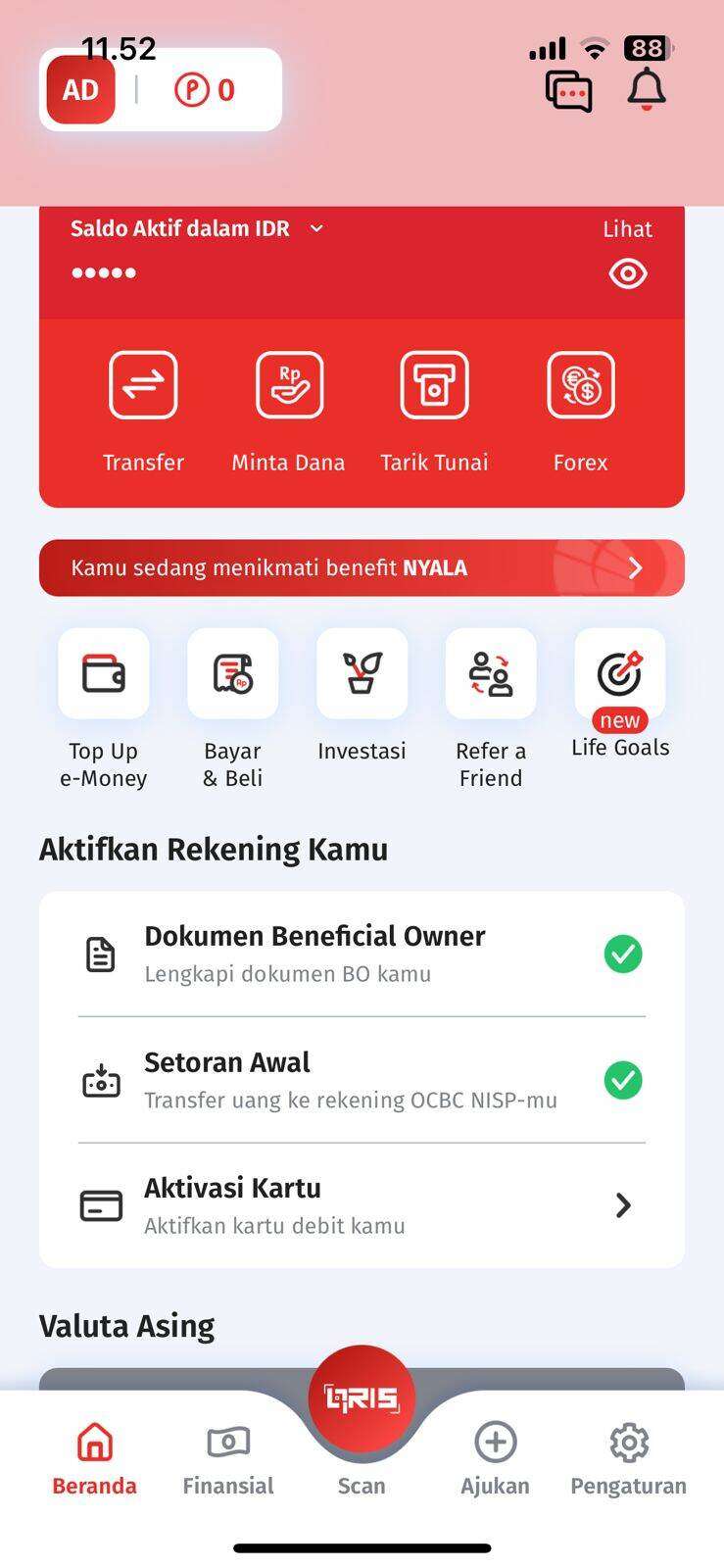The width and height of the screenshot is (724, 1568).
Task: Go to the Pengaturan tab
Action: pyautogui.click(x=628, y=1459)
